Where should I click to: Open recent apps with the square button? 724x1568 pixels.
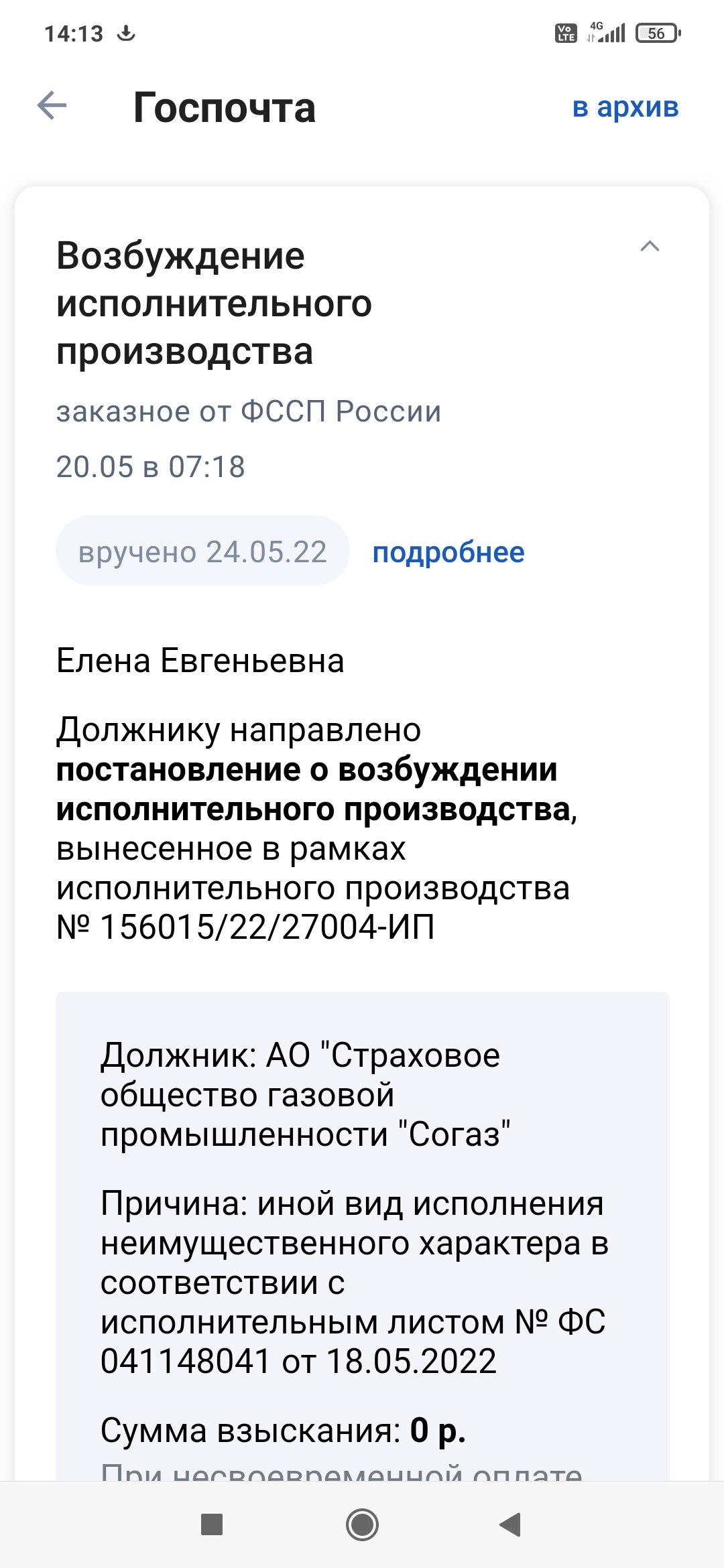click(212, 1525)
